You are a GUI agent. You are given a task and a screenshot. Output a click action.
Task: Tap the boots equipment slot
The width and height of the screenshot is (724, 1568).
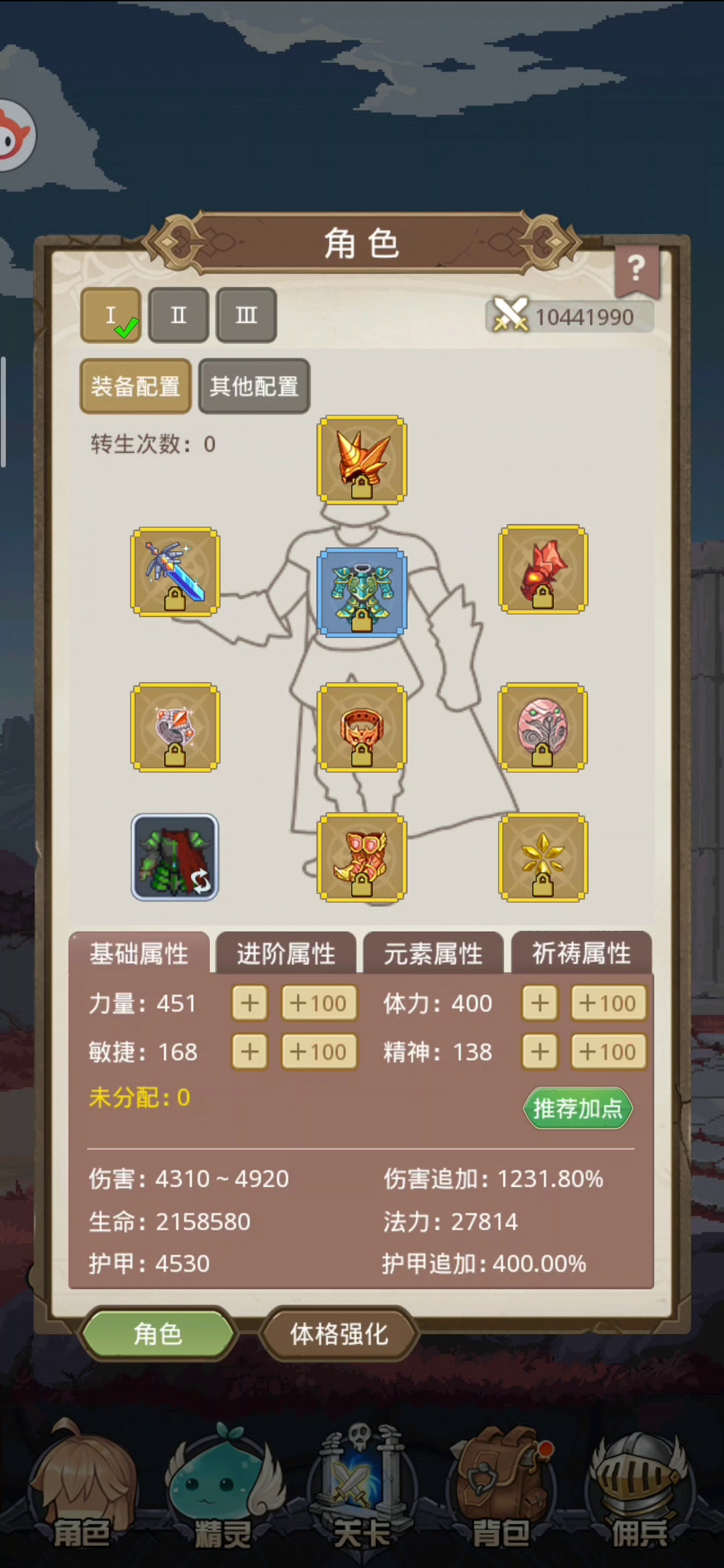[362, 857]
